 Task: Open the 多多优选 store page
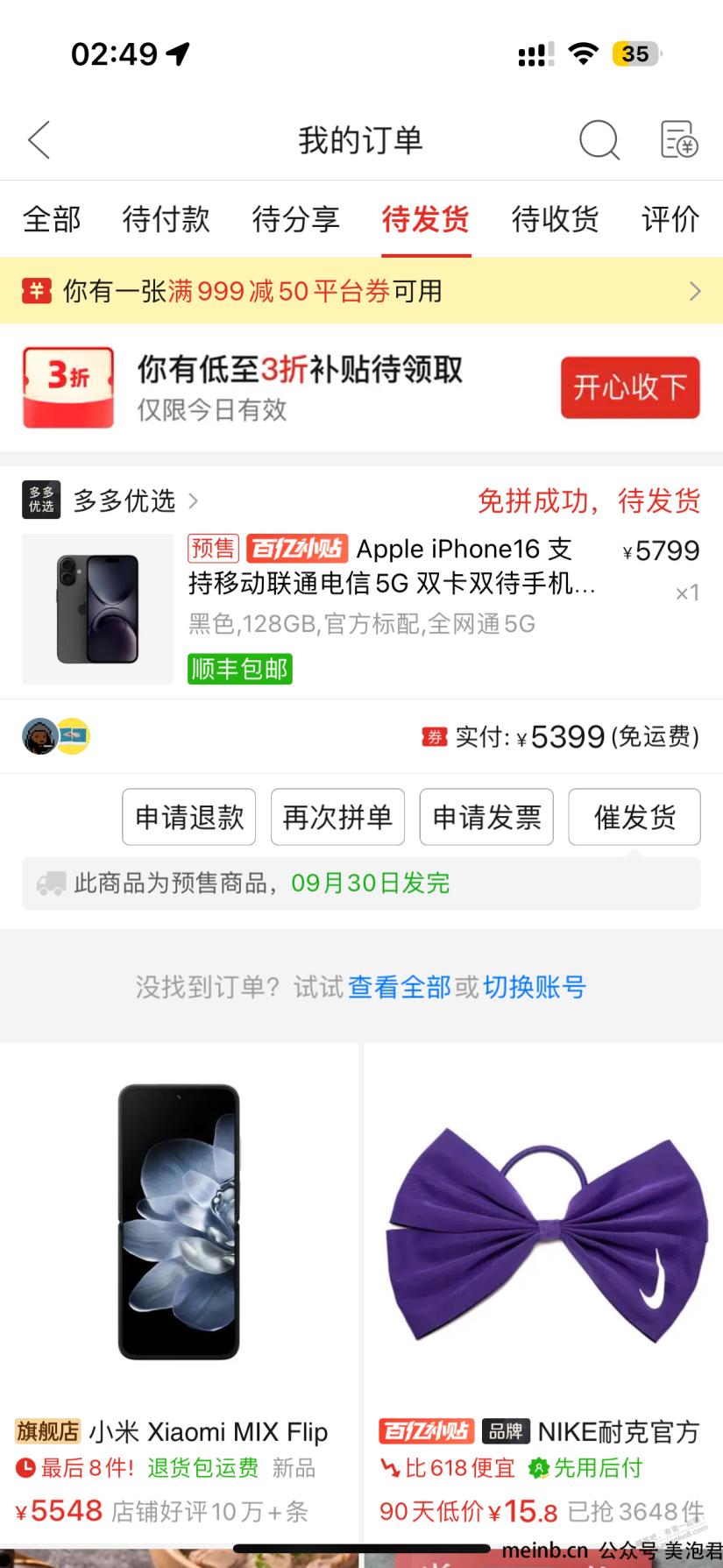click(124, 501)
